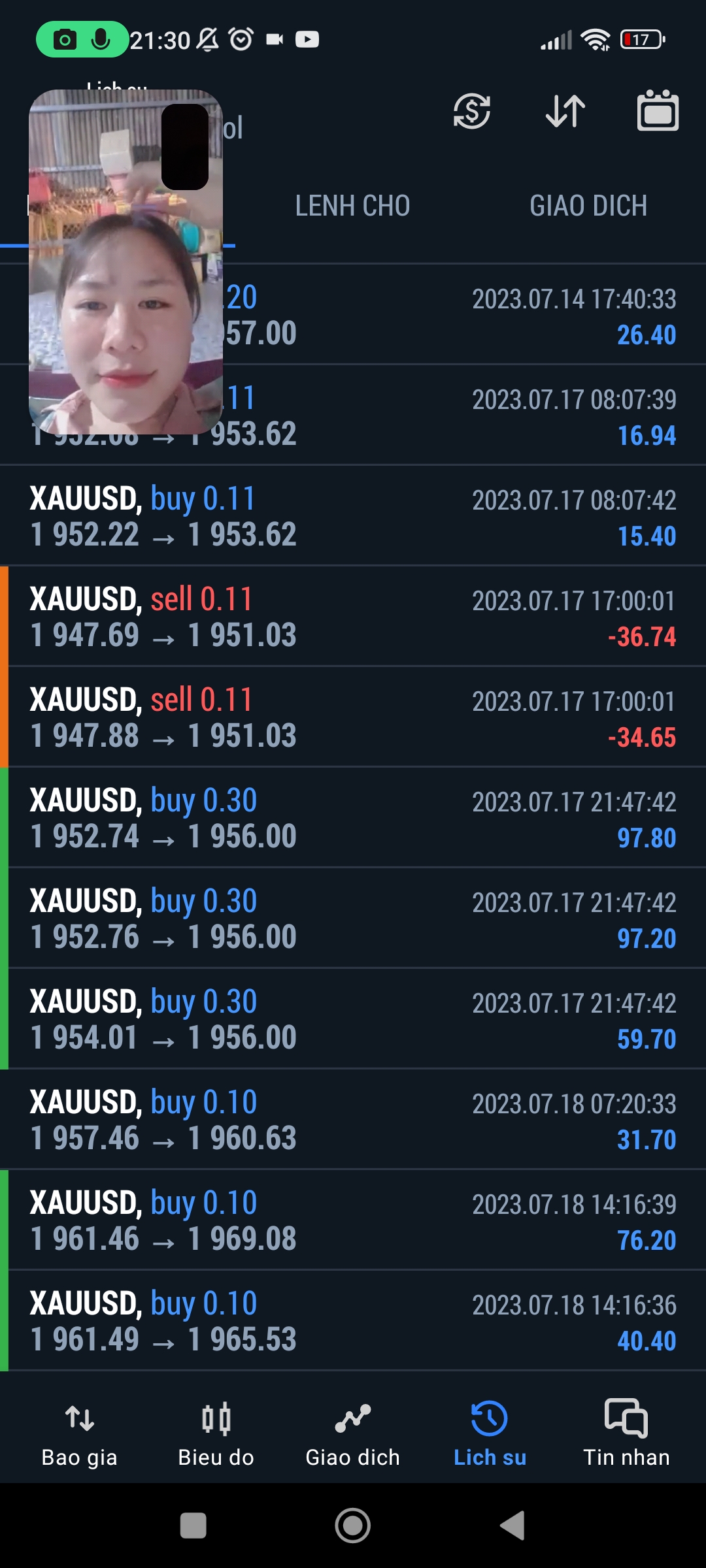Switch to the GIAO DICH tab
706x1568 pixels.
click(x=588, y=206)
